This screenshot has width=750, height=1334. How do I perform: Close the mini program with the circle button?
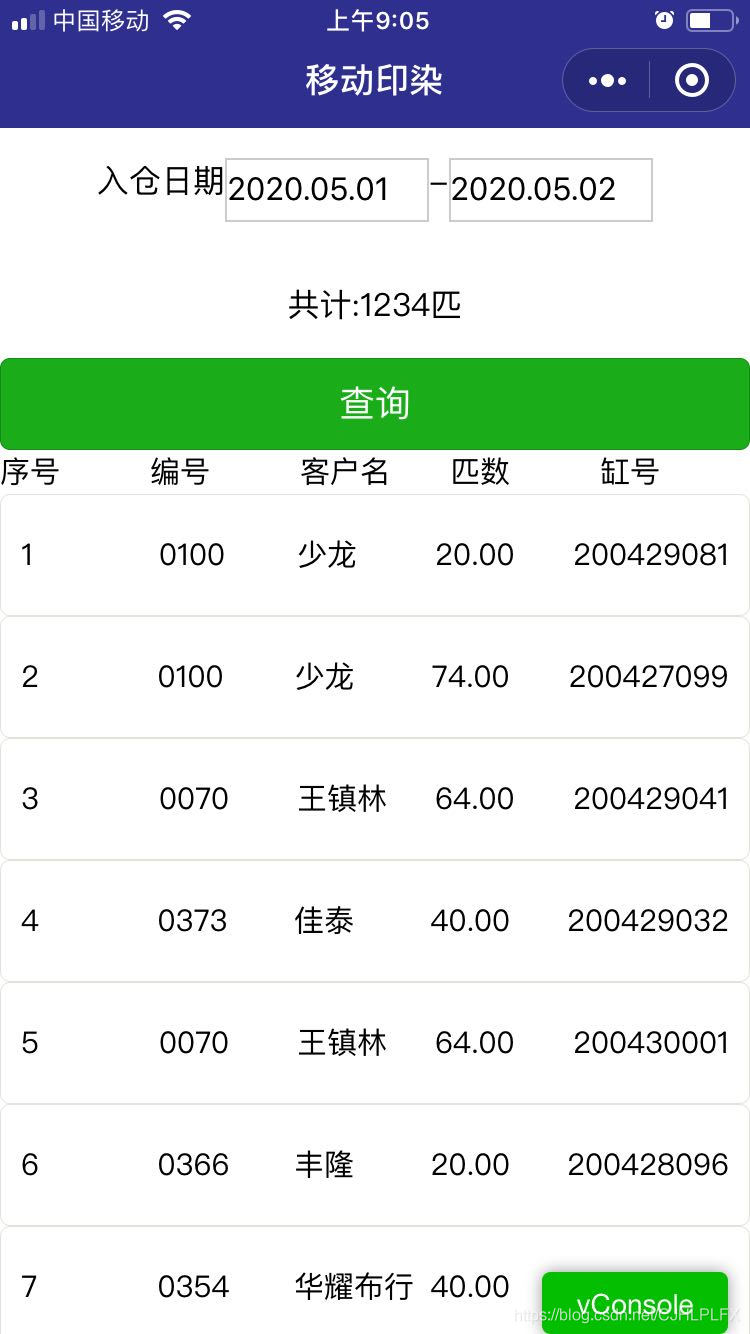click(x=692, y=80)
